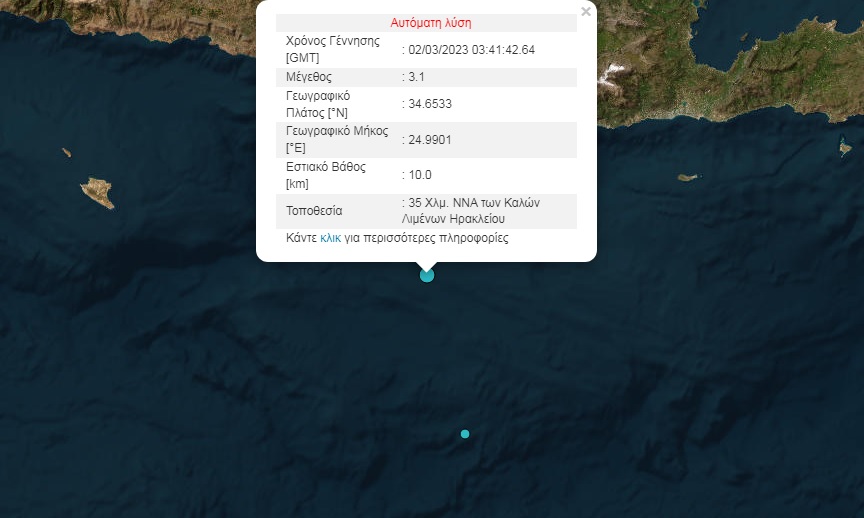Close the earthquake info popup
This screenshot has height=518, width=864.
coord(586,12)
